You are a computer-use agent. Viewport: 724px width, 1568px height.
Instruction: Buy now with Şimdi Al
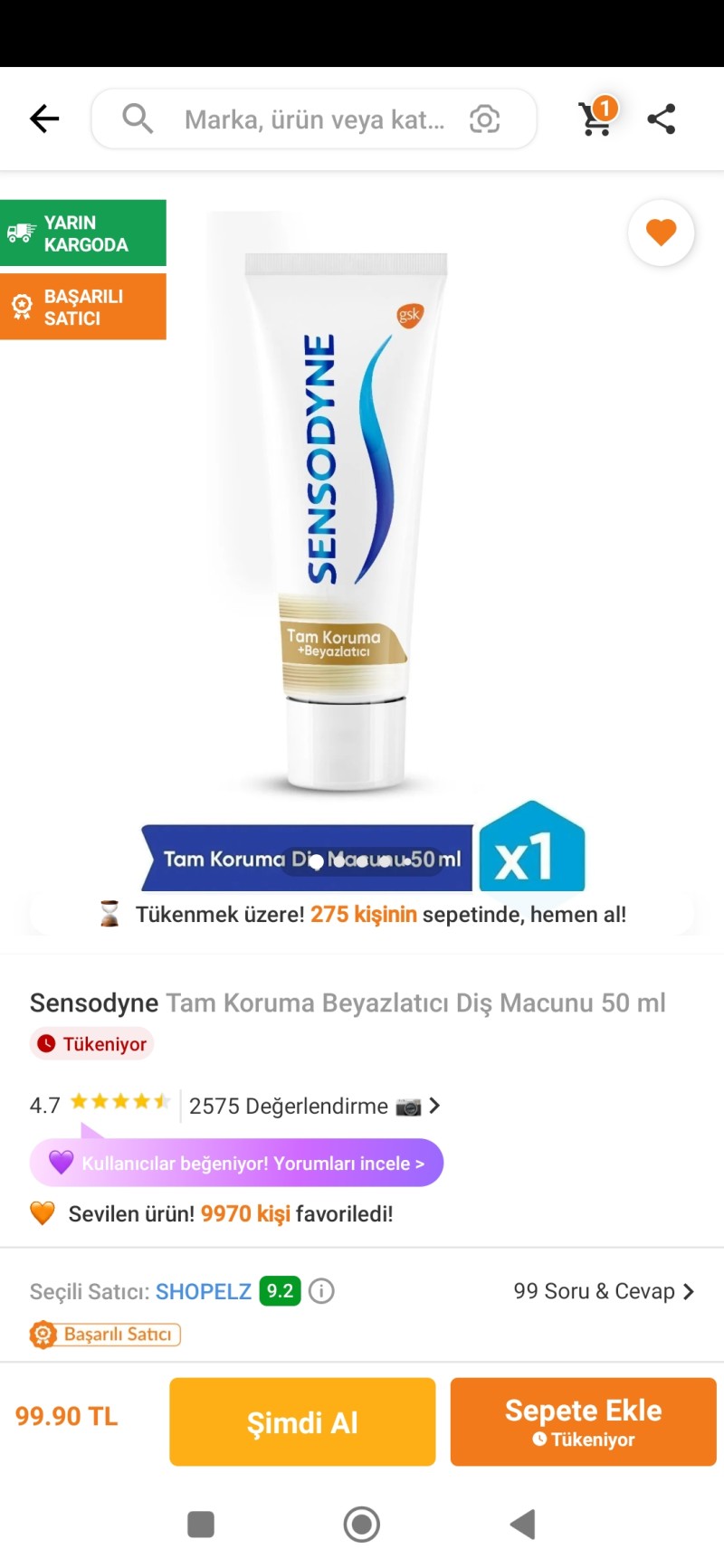point(302,1421)
